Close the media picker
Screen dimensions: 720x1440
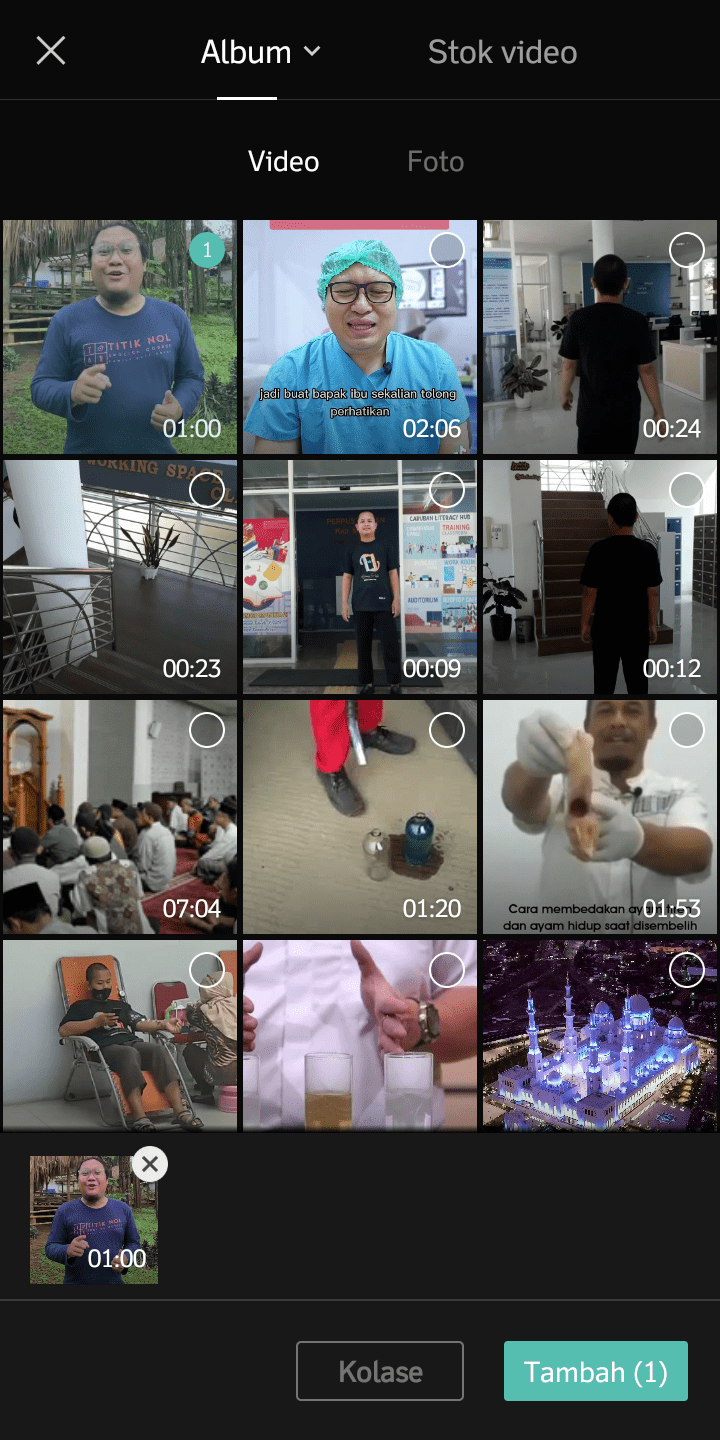pos(51,51)
